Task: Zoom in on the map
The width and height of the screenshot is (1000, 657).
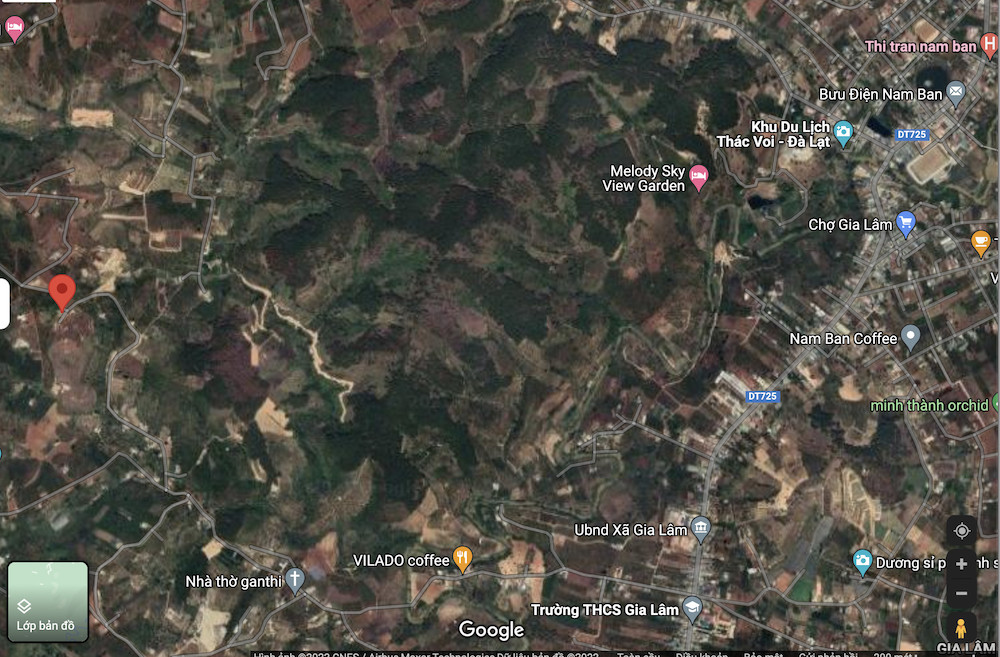Action: coord(961,564)
